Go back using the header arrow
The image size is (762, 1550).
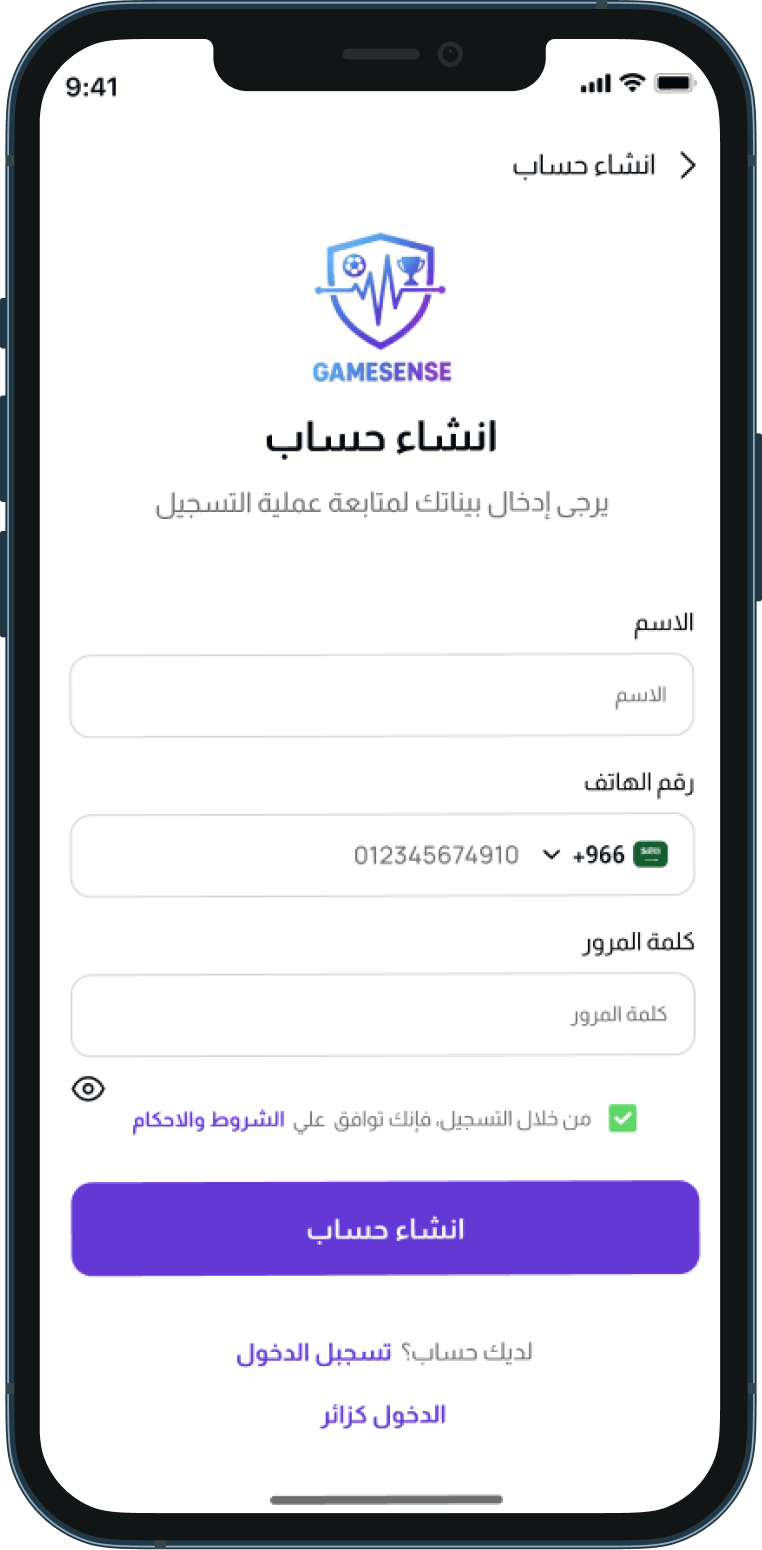click(688, 166)
